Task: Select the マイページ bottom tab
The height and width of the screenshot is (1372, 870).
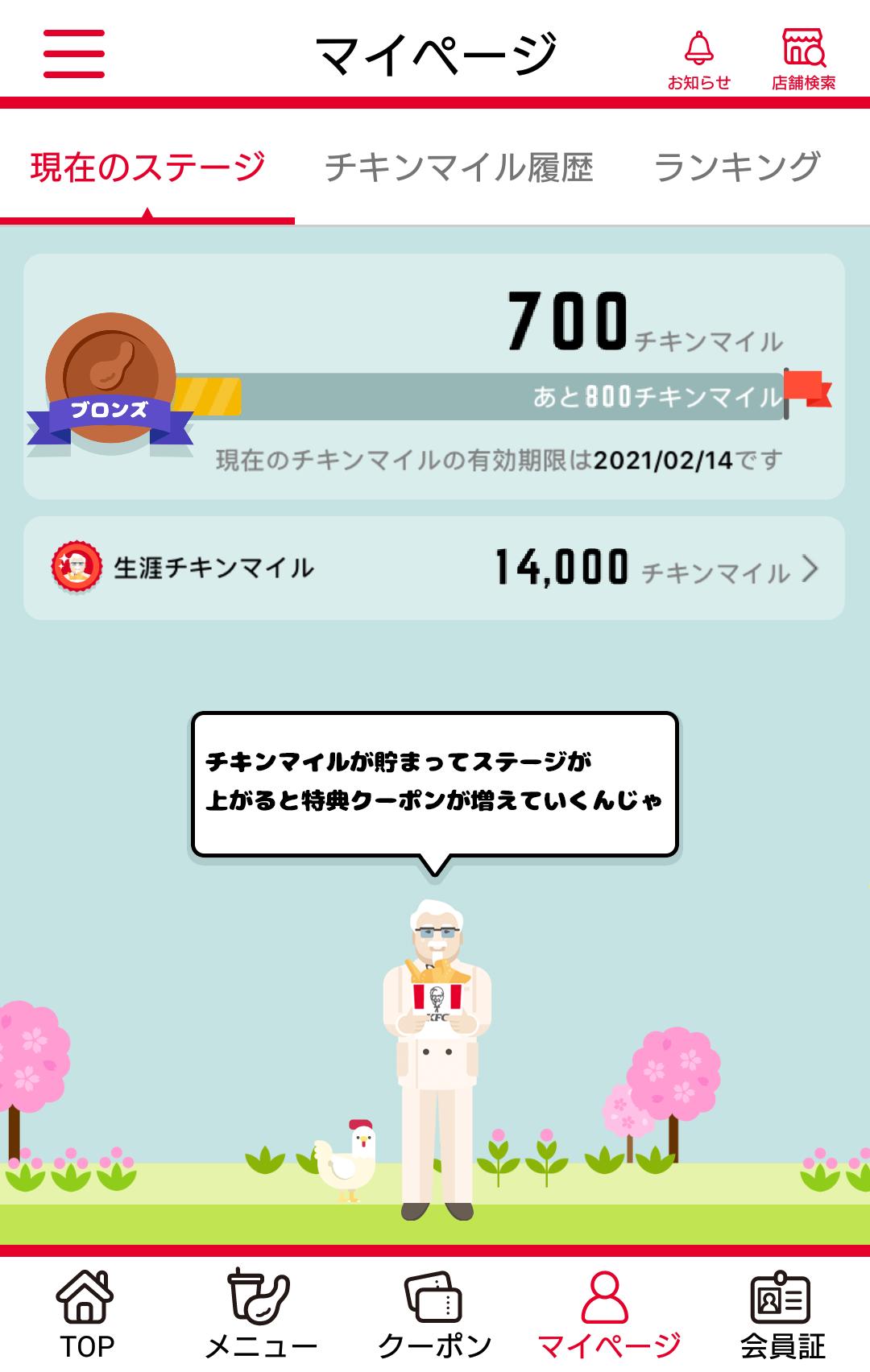Action: [609, 1314]
